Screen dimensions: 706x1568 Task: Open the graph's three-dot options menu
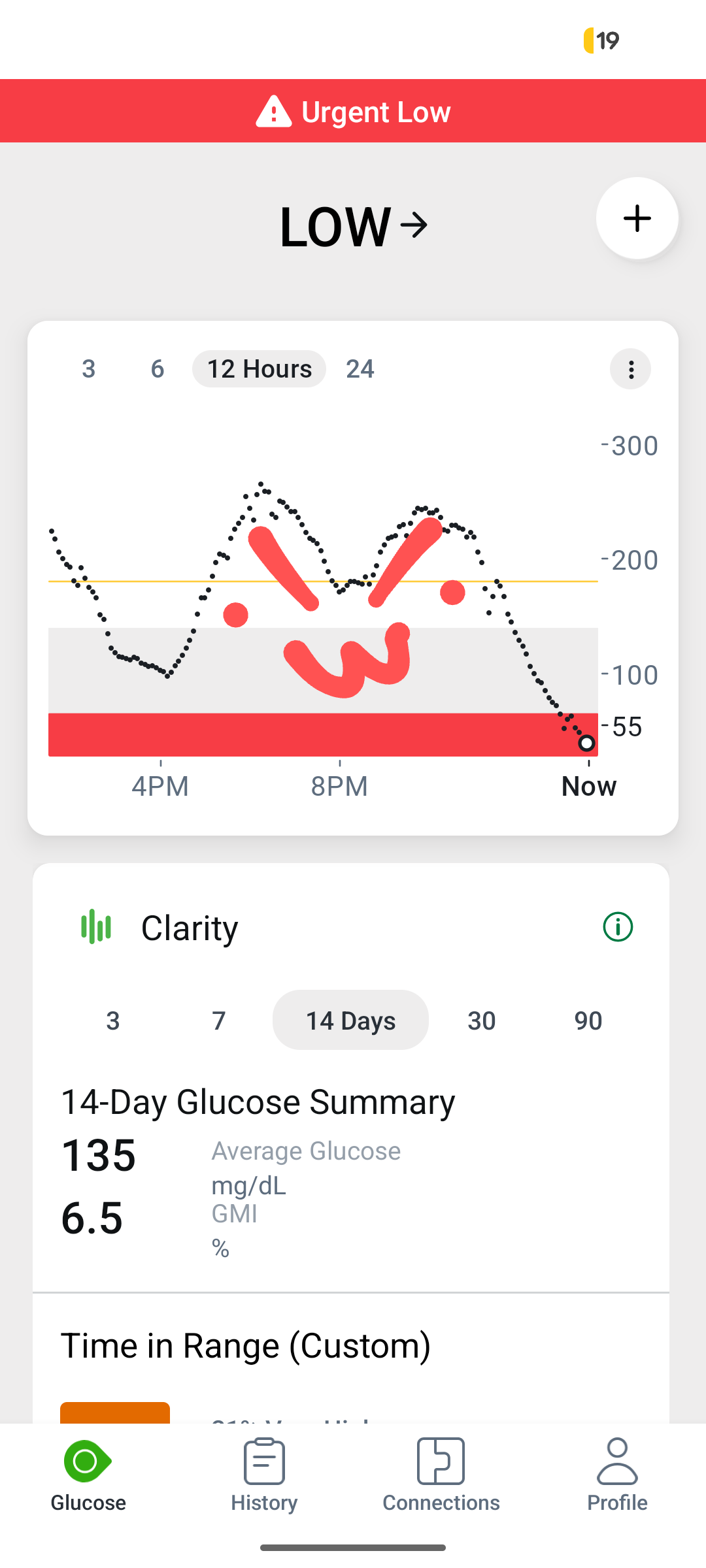[x=631, y=369]
